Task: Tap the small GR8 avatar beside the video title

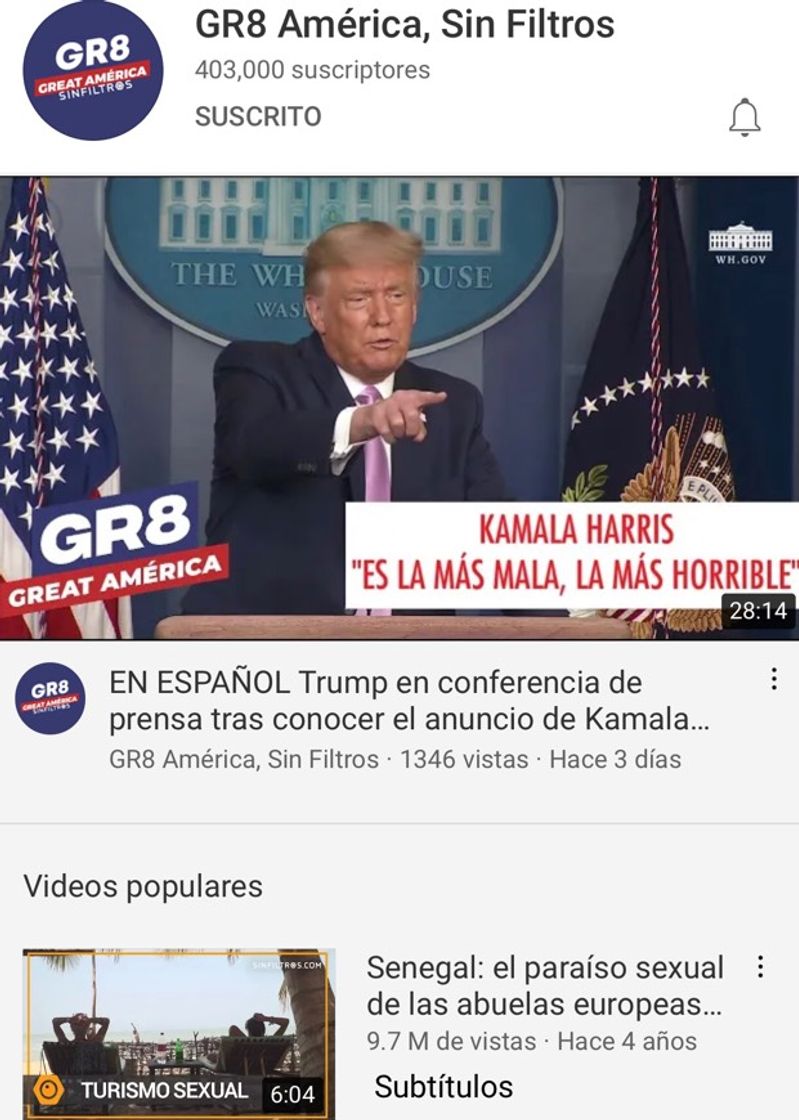Action: click(x=51, y=700)
